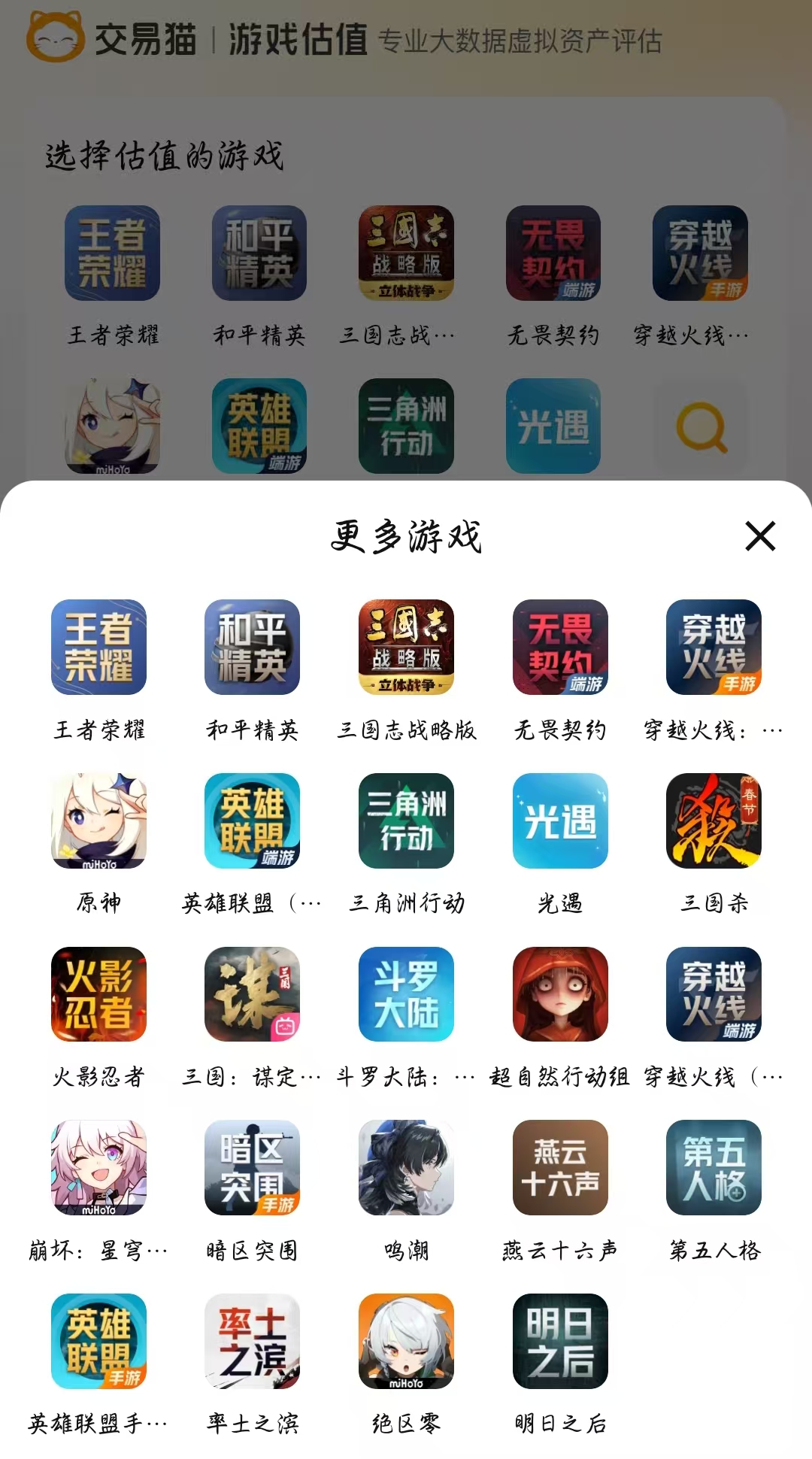The width and height of the screenshot is (812, 1459).
Task: Select 三角洲行动 in the 更多游戏 sheet
Action: (x=406, y=821)
